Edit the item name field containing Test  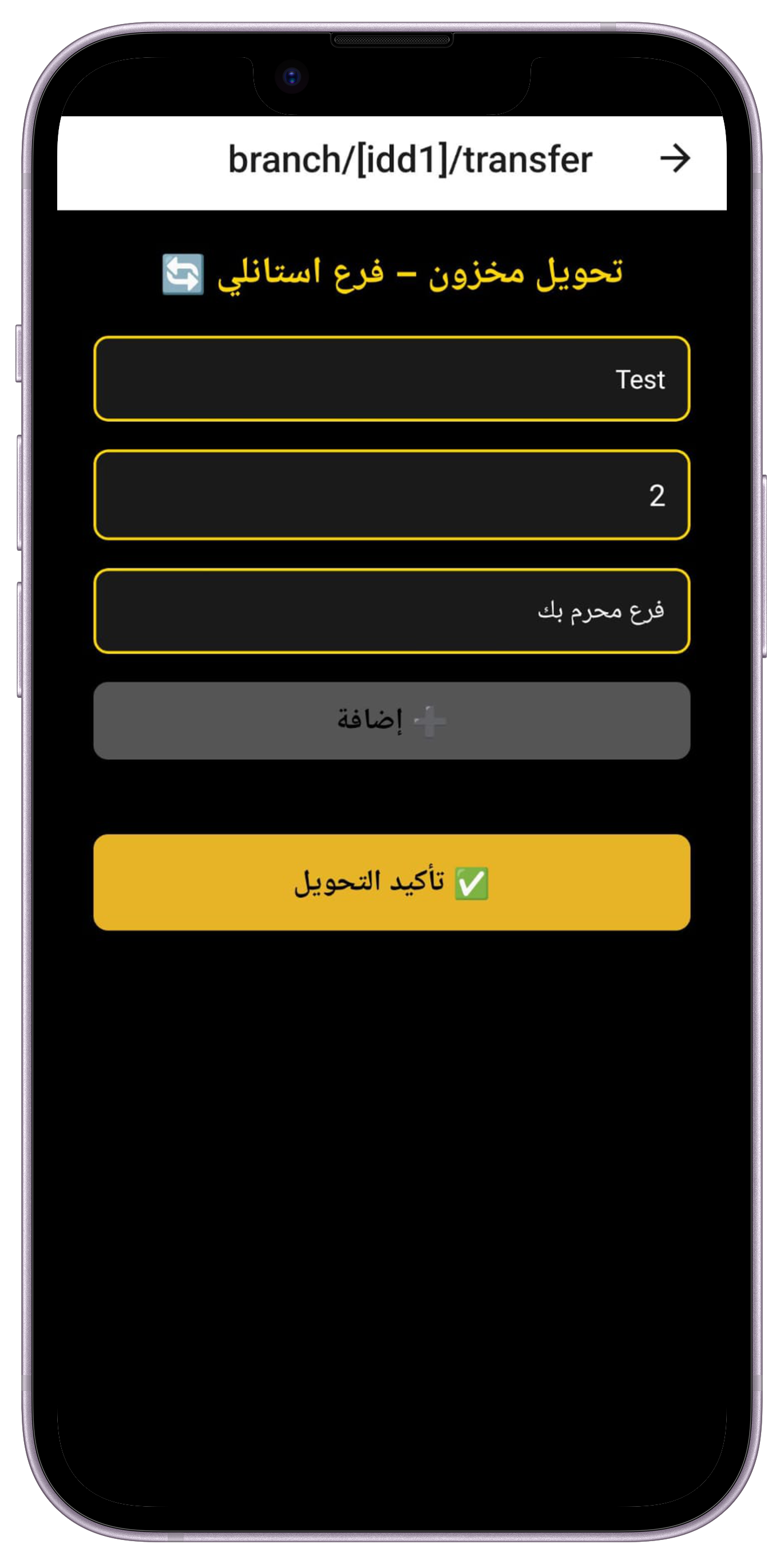[392, 379]
